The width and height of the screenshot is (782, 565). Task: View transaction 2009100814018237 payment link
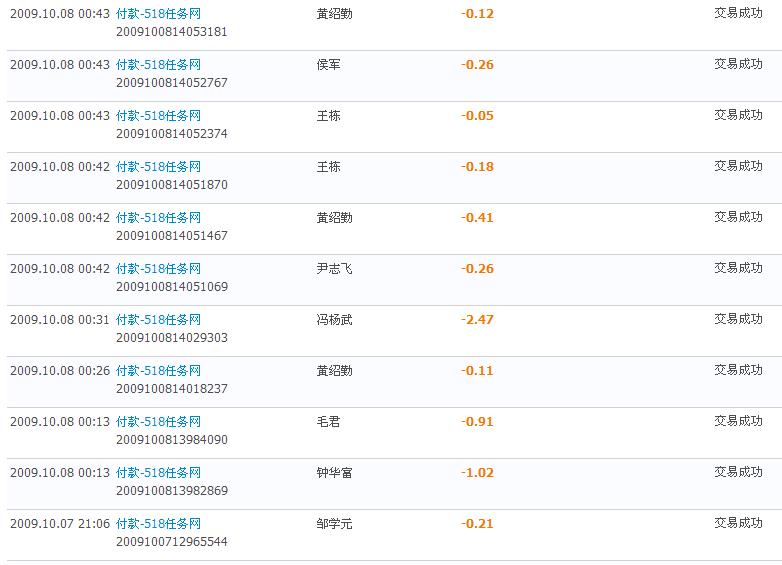tap(158, 371)
